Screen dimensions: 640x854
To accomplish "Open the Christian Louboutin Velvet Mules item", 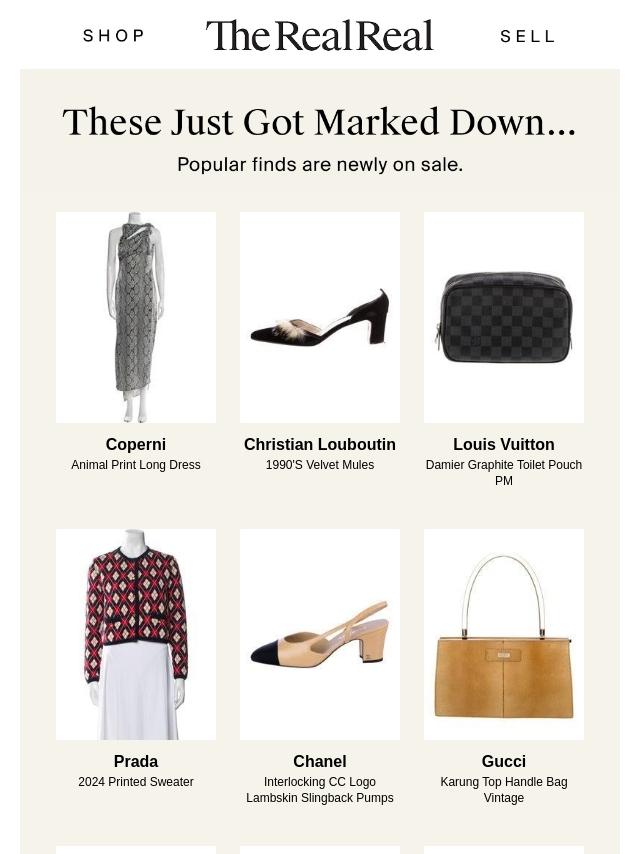I will pyautogui.click(x=320, y=317).
